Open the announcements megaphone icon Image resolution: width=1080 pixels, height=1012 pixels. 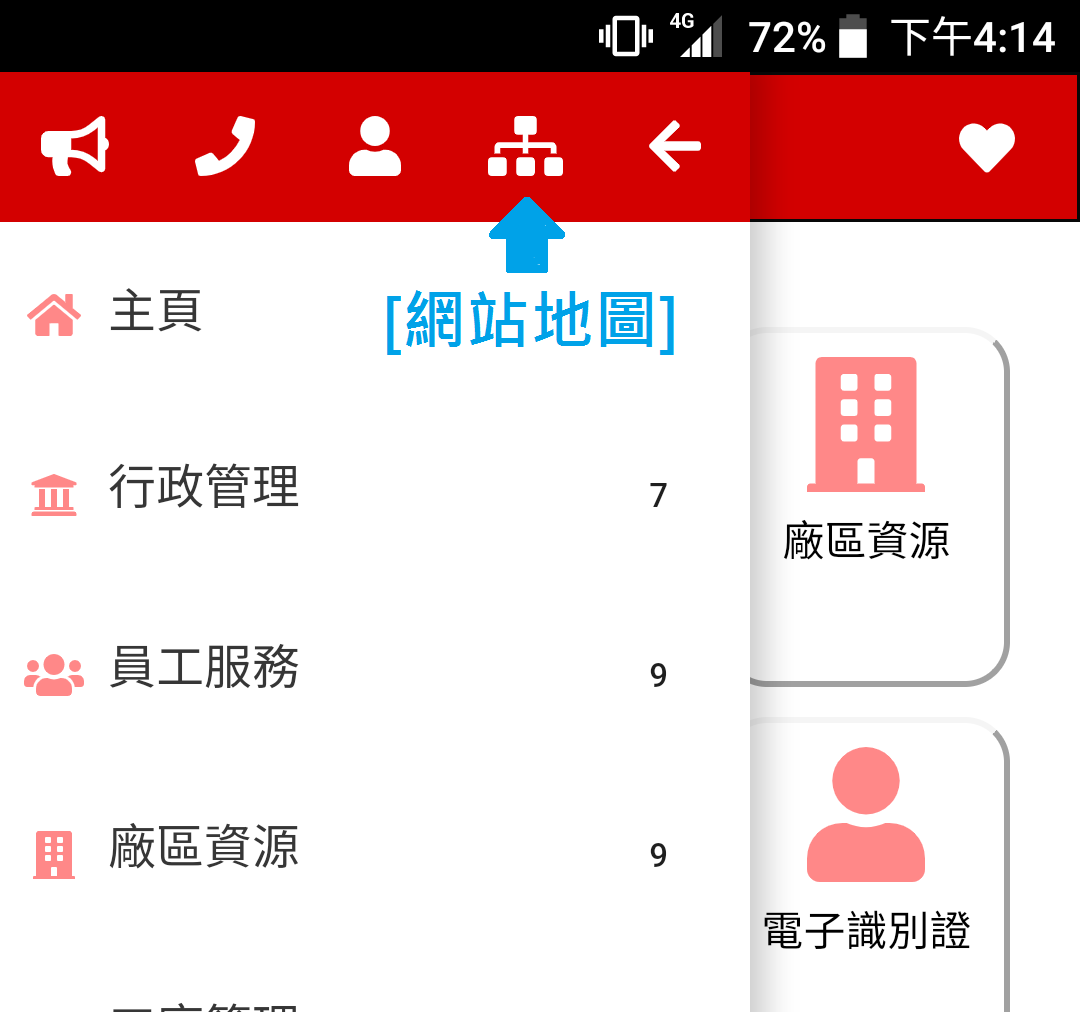(75, 146)
